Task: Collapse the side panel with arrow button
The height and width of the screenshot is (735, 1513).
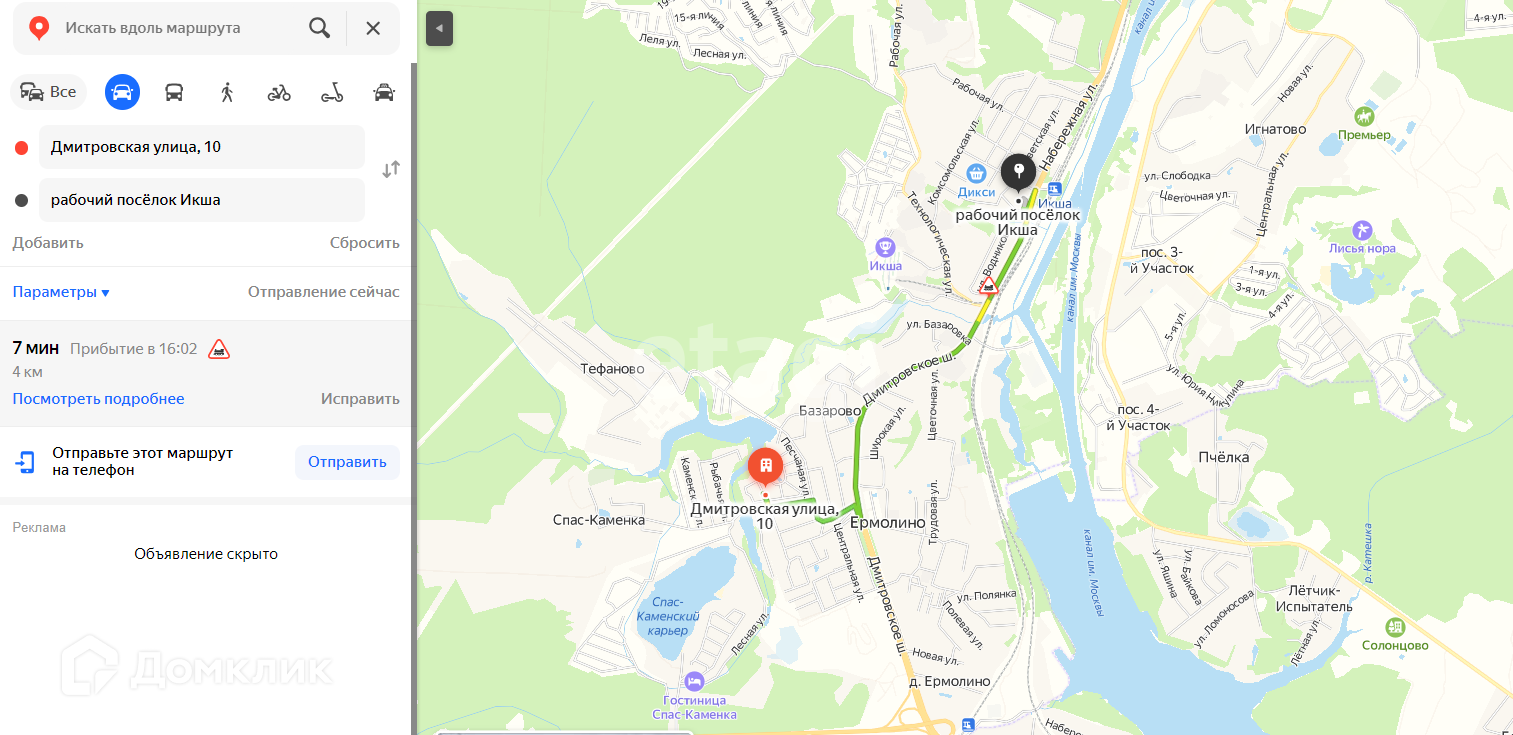Action: 440,28
